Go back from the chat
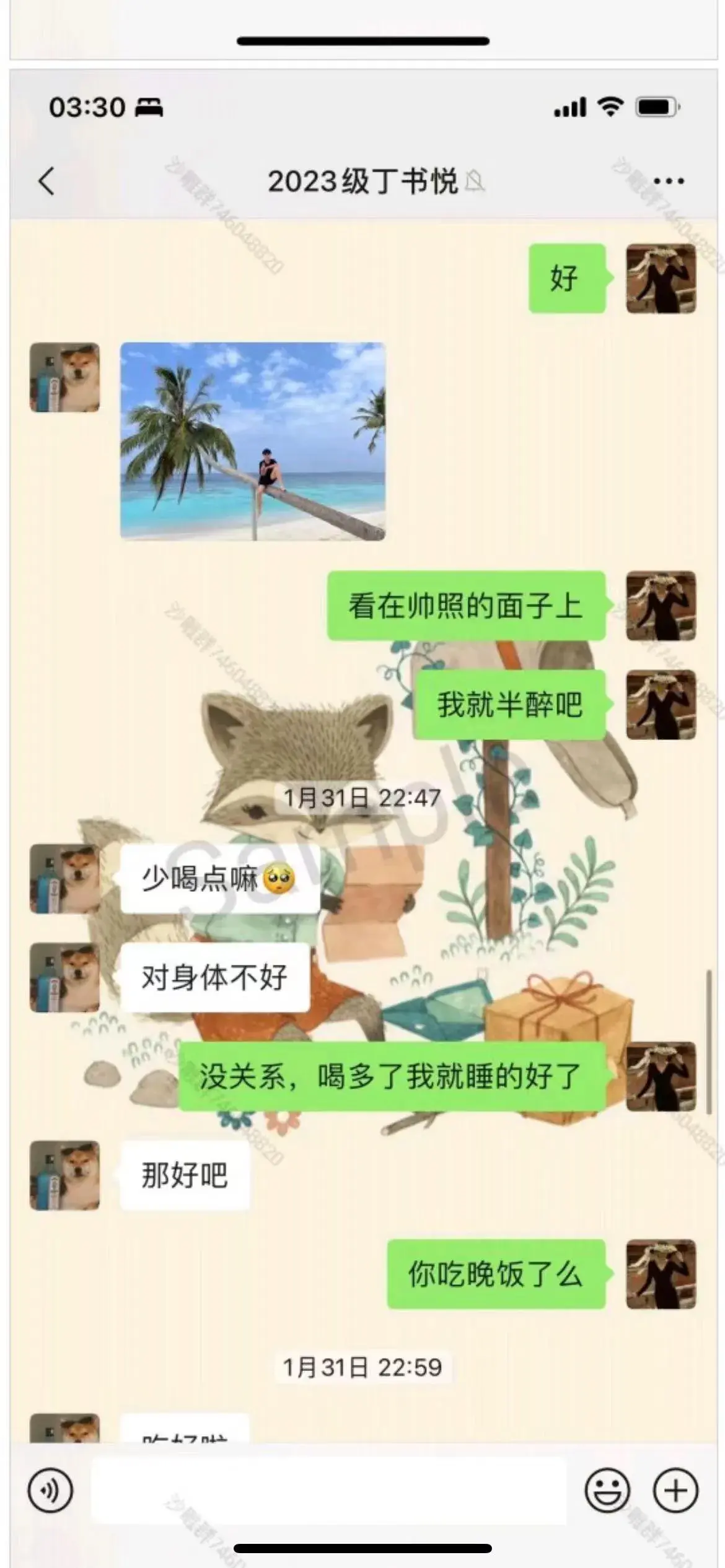725x1568 pixels. tap(46, 181)
